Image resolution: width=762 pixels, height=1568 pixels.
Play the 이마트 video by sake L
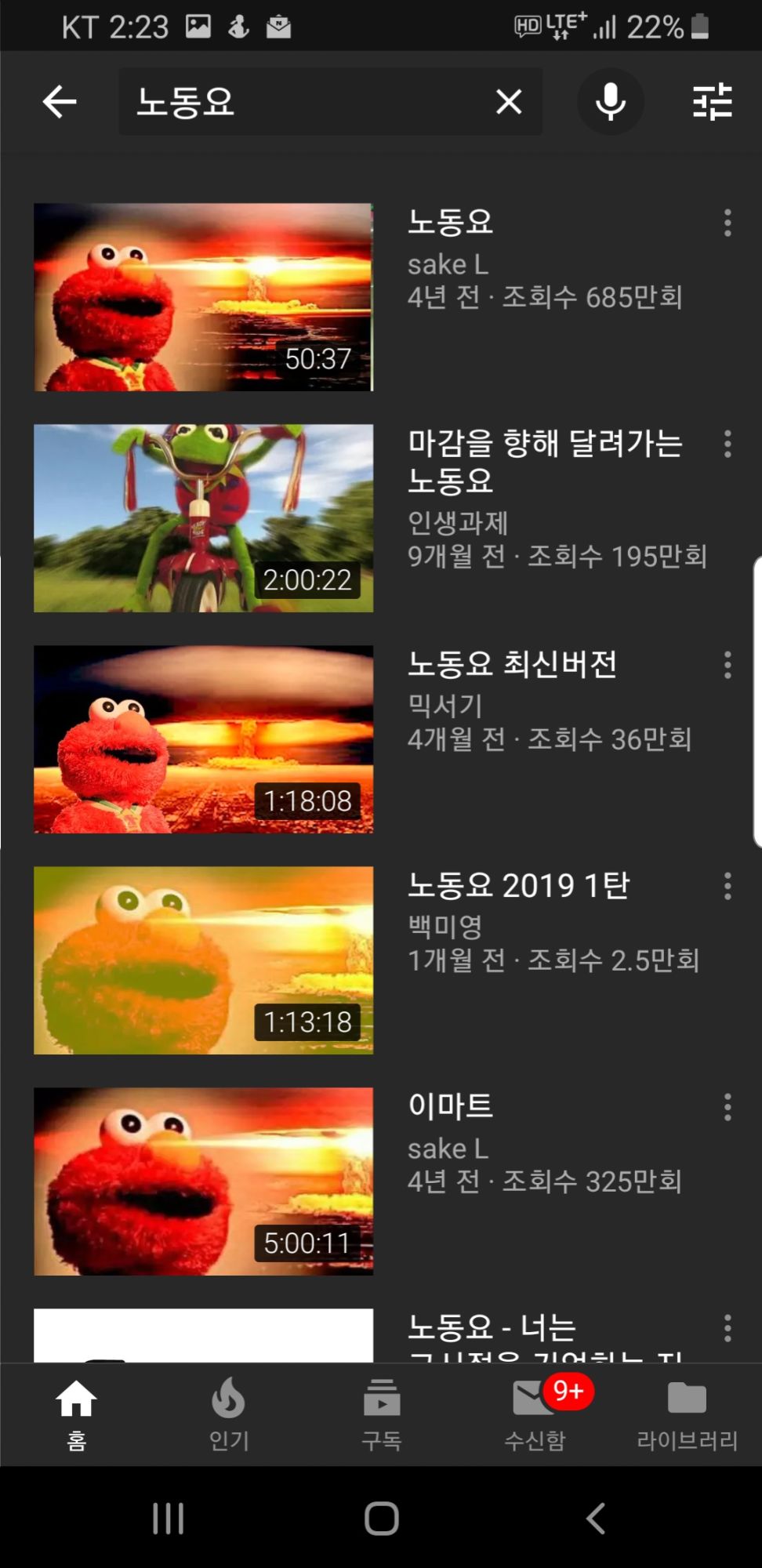[203, 1181]
